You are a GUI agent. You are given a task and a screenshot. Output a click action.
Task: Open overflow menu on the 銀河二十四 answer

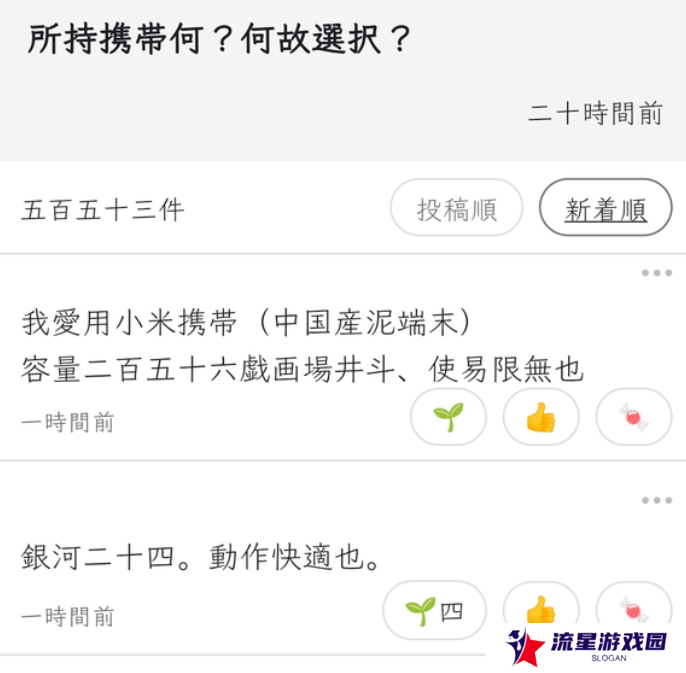tap(656, 500)
